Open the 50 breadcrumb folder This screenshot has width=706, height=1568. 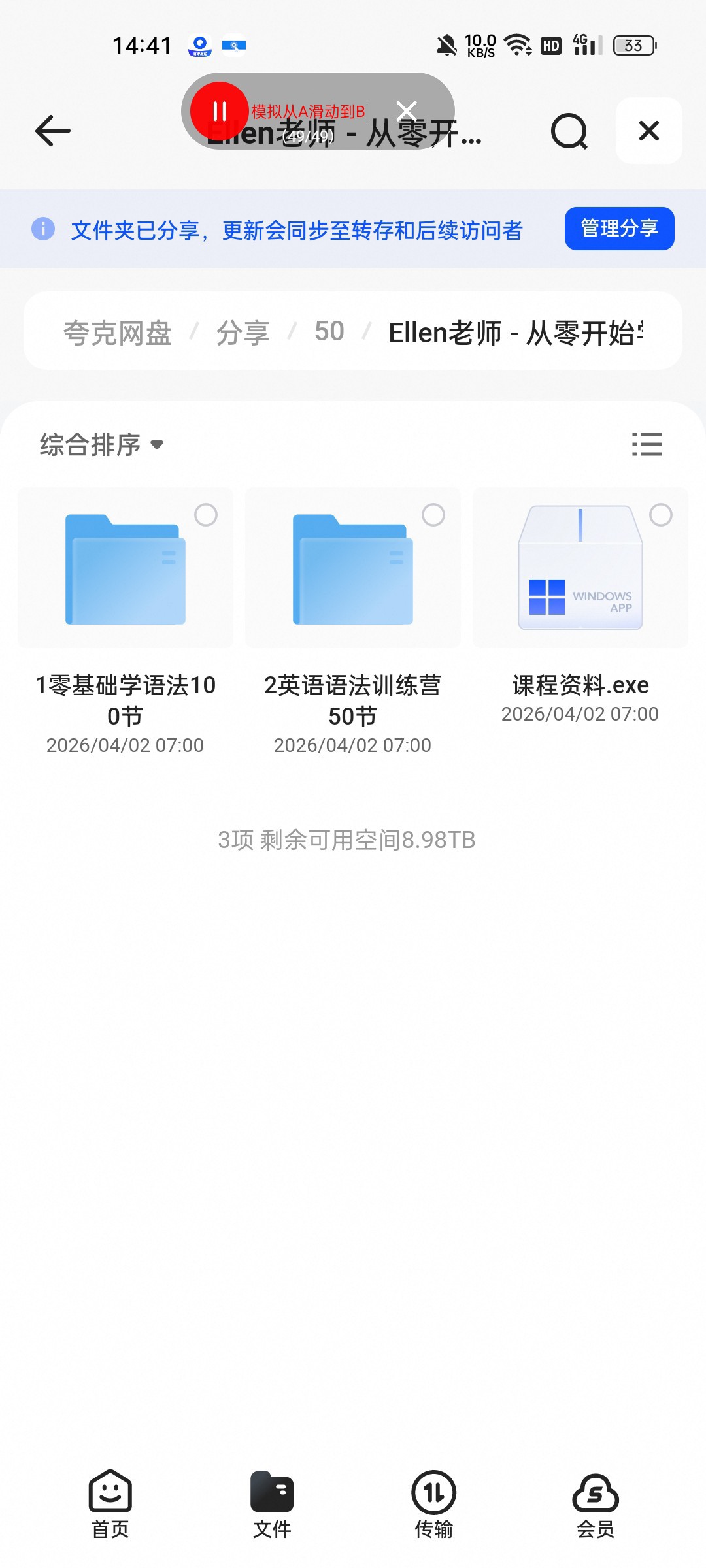pyautogui.click(x=329, y=332)
